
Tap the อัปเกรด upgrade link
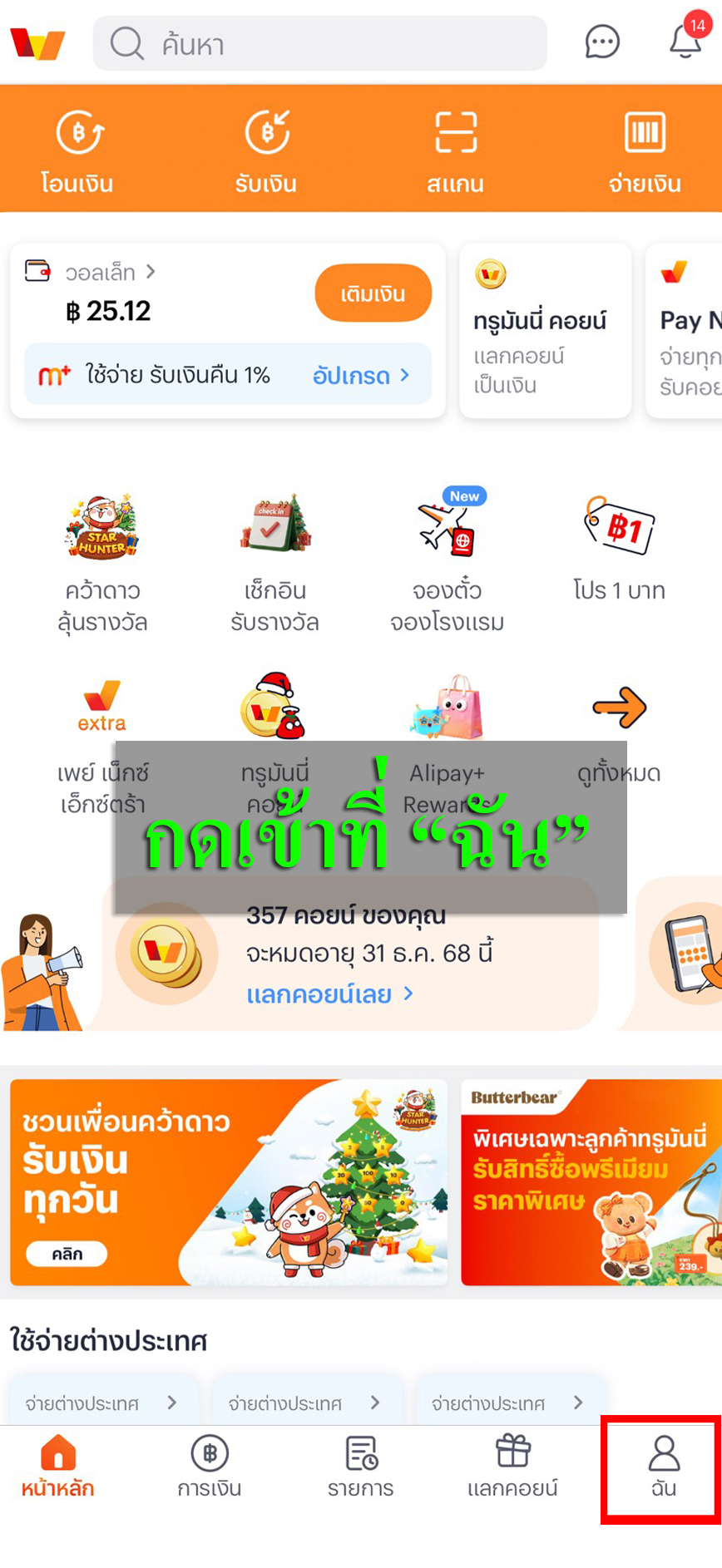360,376
